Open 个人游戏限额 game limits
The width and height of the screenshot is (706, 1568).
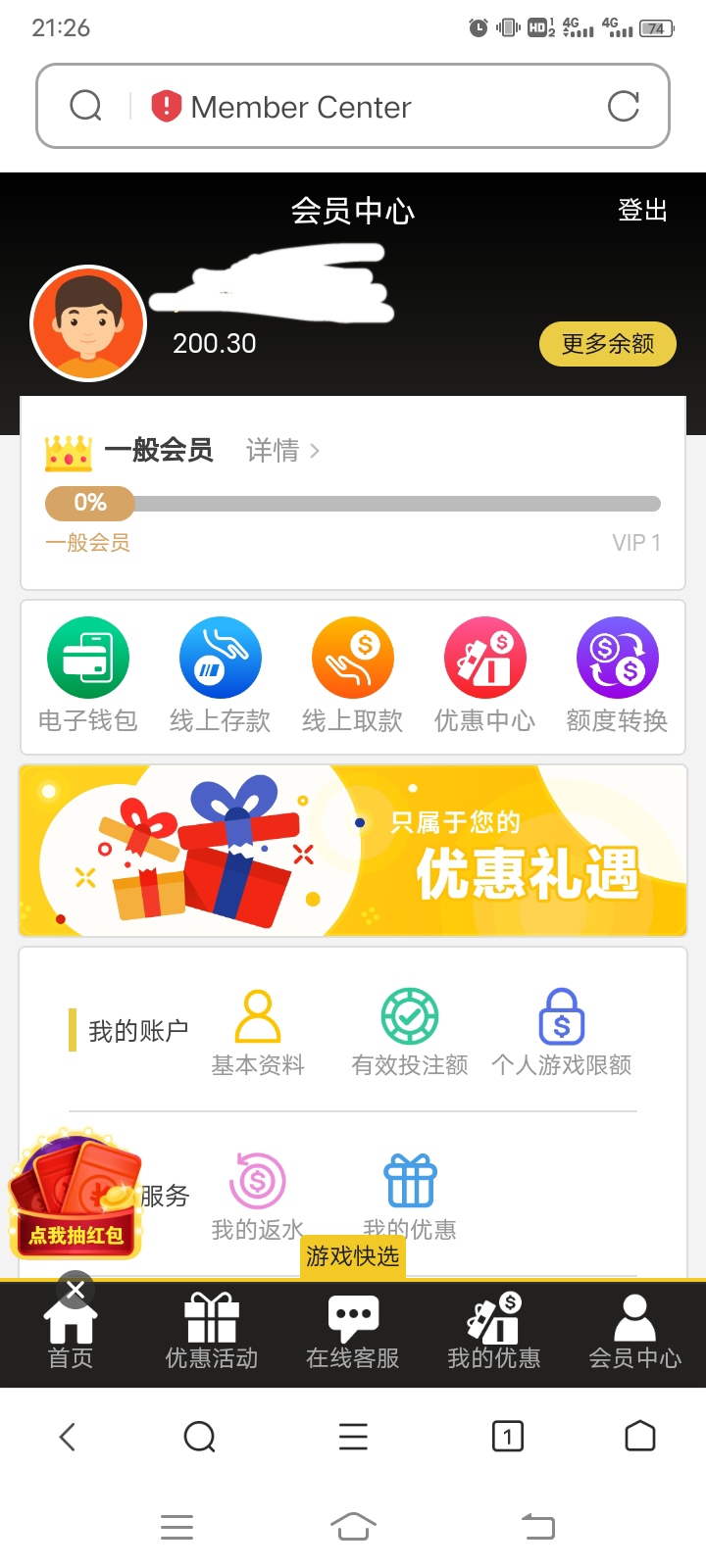[561, 1034]
